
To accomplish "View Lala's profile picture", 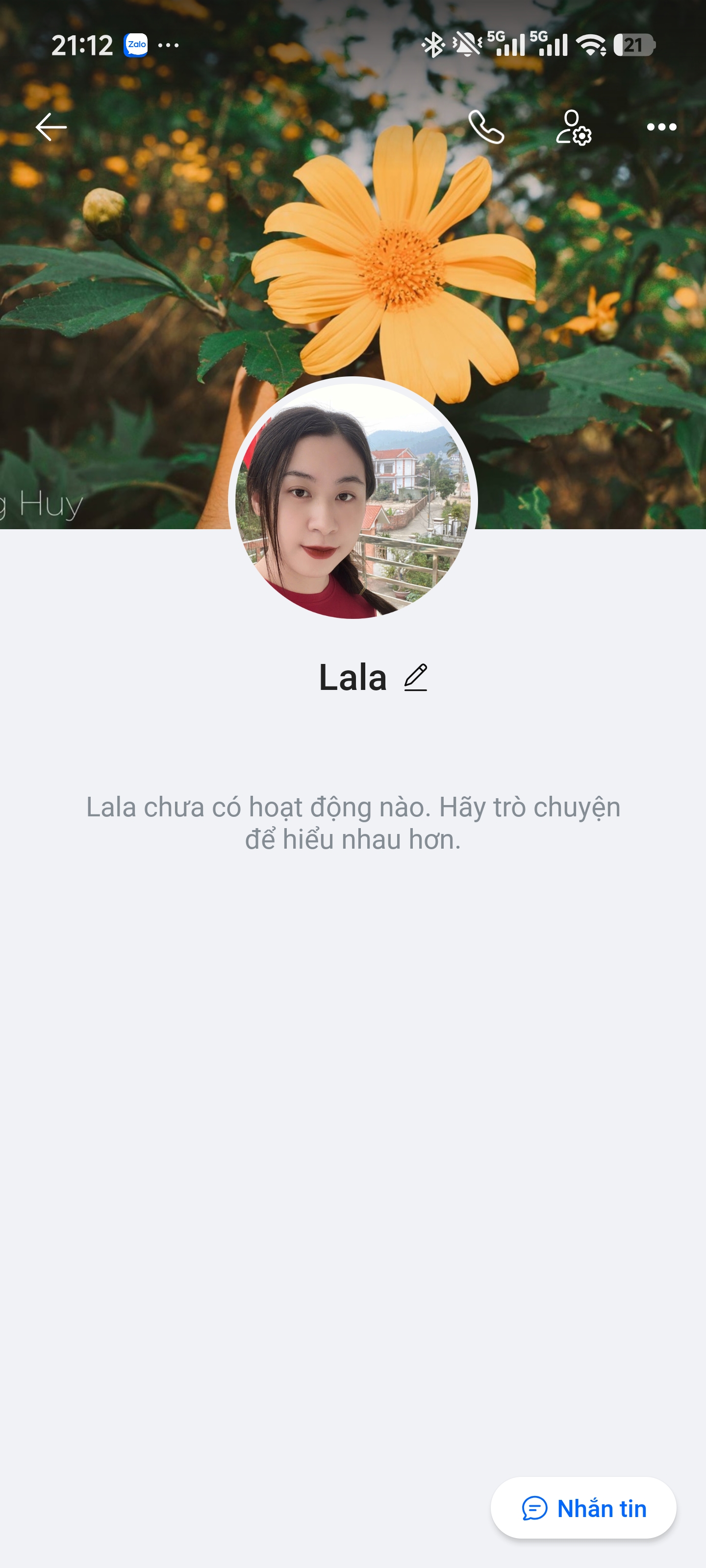I will [353, 499].
